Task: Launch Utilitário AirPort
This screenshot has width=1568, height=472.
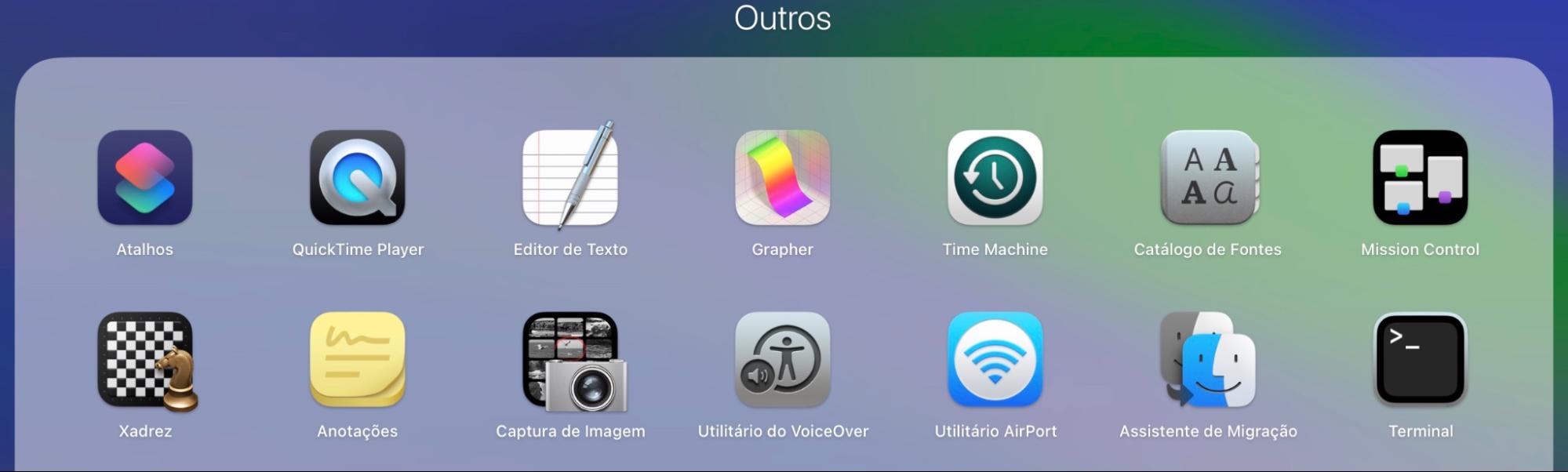Action: click(995, 360)
